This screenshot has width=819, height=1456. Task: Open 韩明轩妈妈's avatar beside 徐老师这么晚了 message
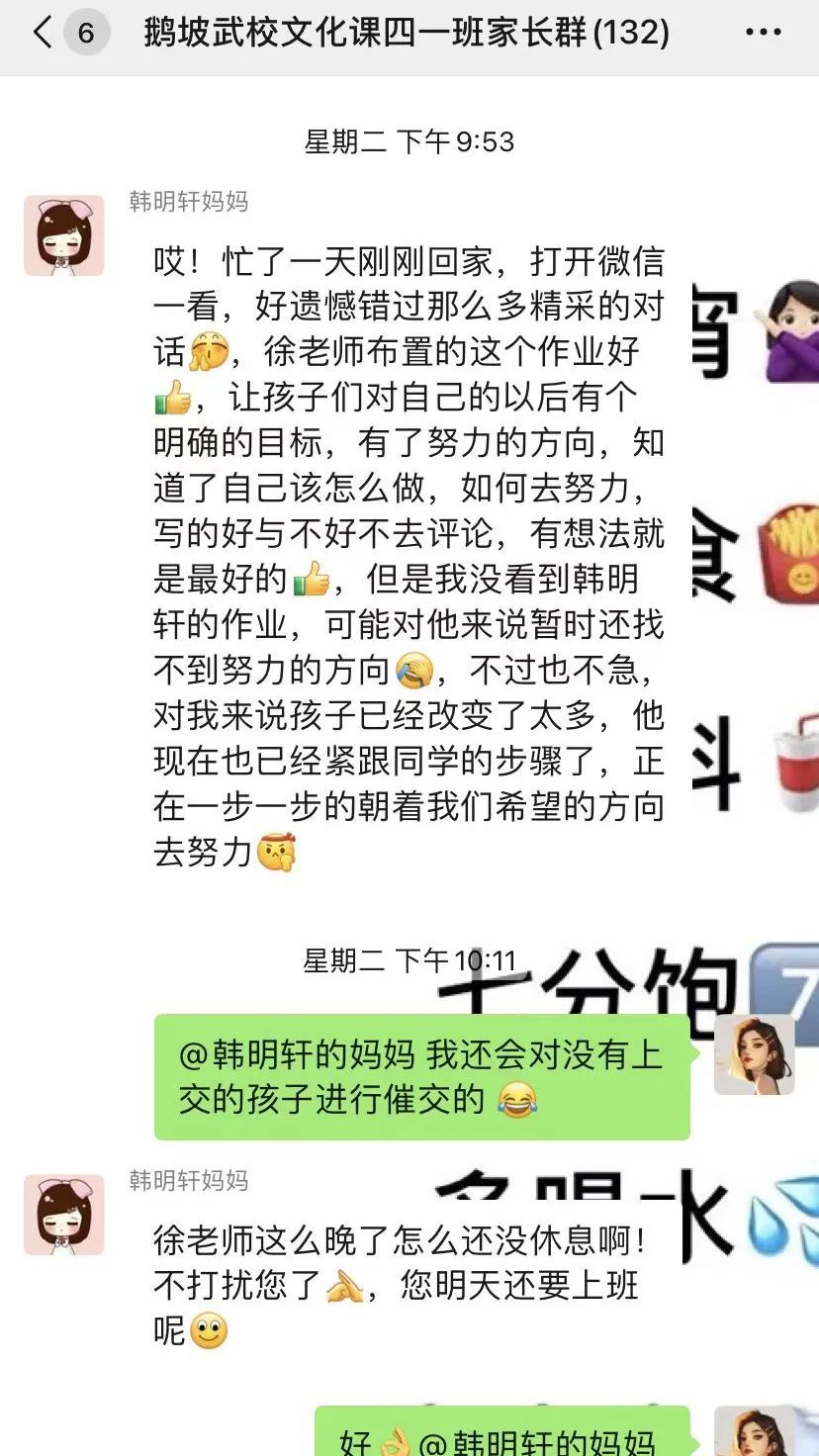click(64, 1215)
